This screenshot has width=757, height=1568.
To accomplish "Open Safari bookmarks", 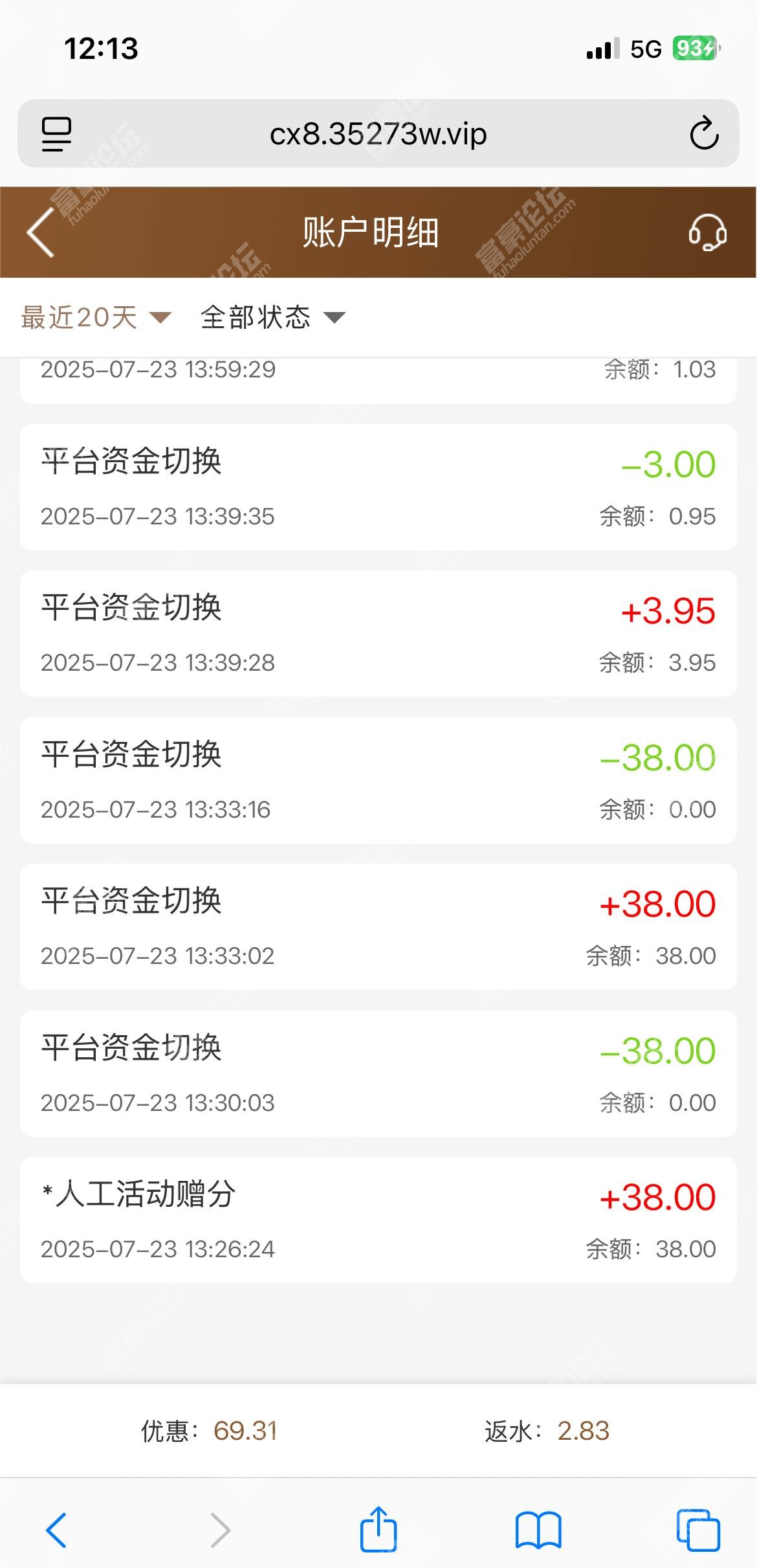I will (x=538, y=1530).
